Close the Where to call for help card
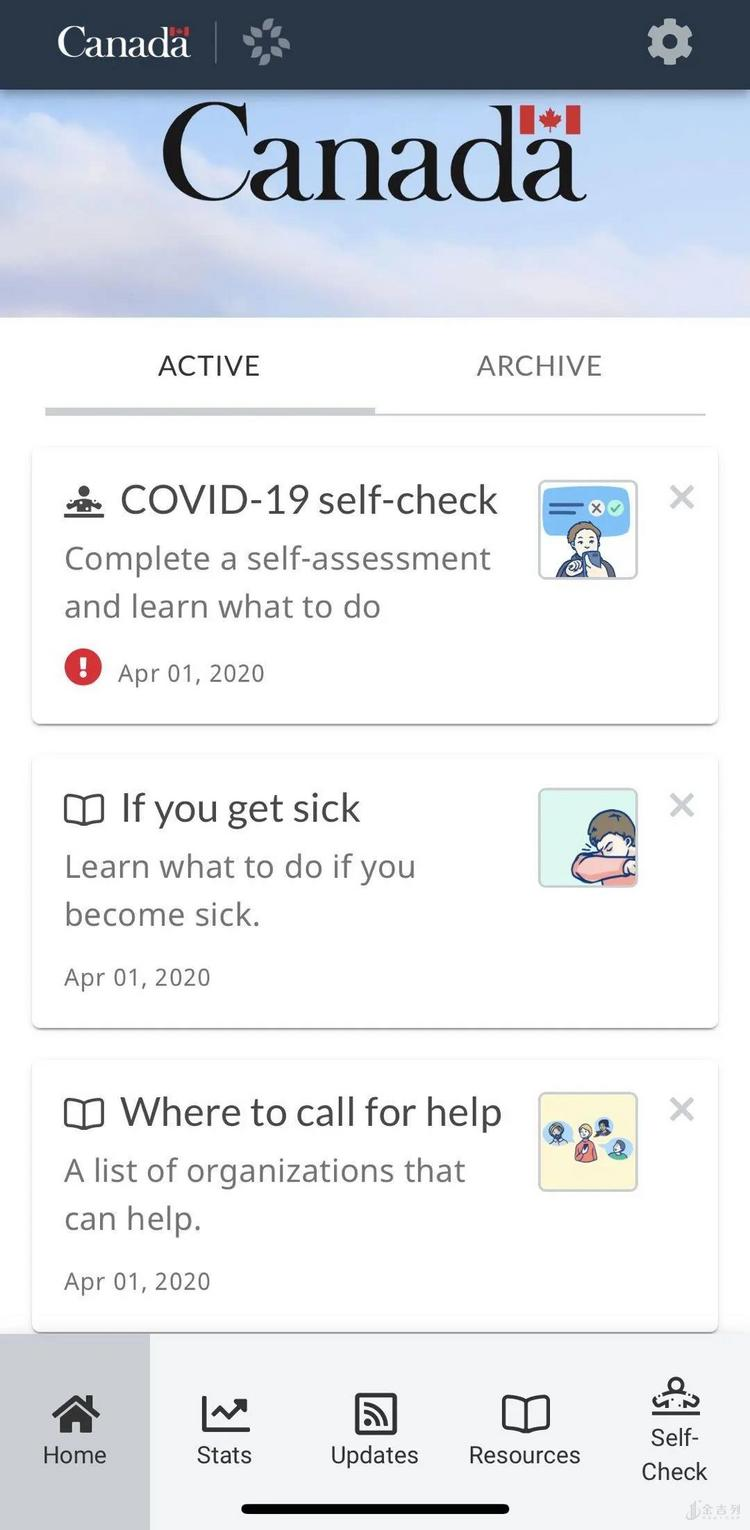 click(x=682, y=1109)
